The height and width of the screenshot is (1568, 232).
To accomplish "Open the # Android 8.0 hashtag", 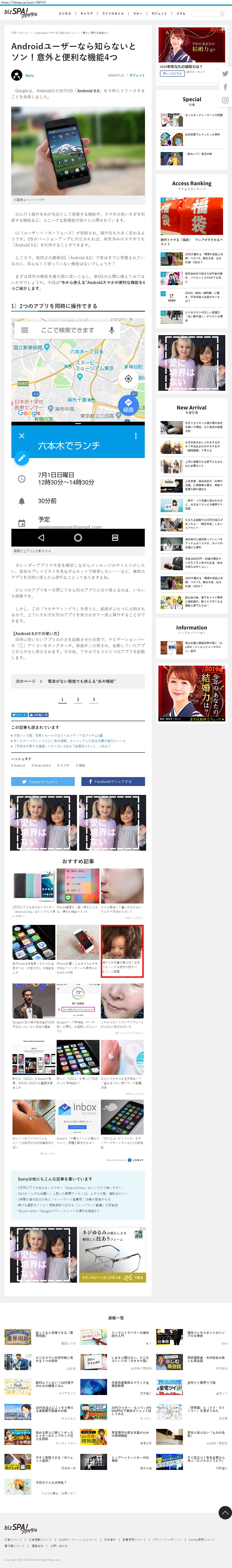I will tap(42, 766).
